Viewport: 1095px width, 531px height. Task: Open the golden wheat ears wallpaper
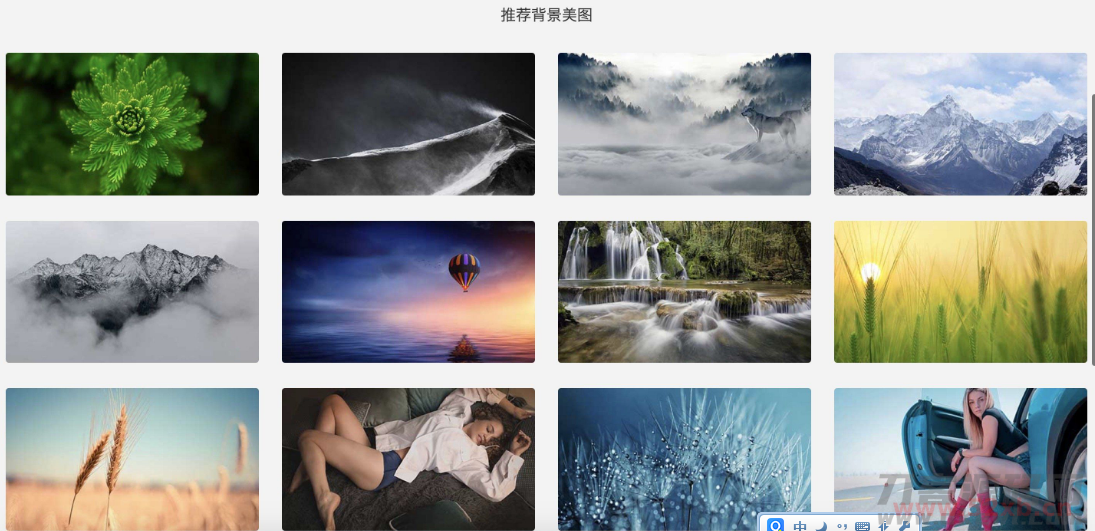pos(132,458)
